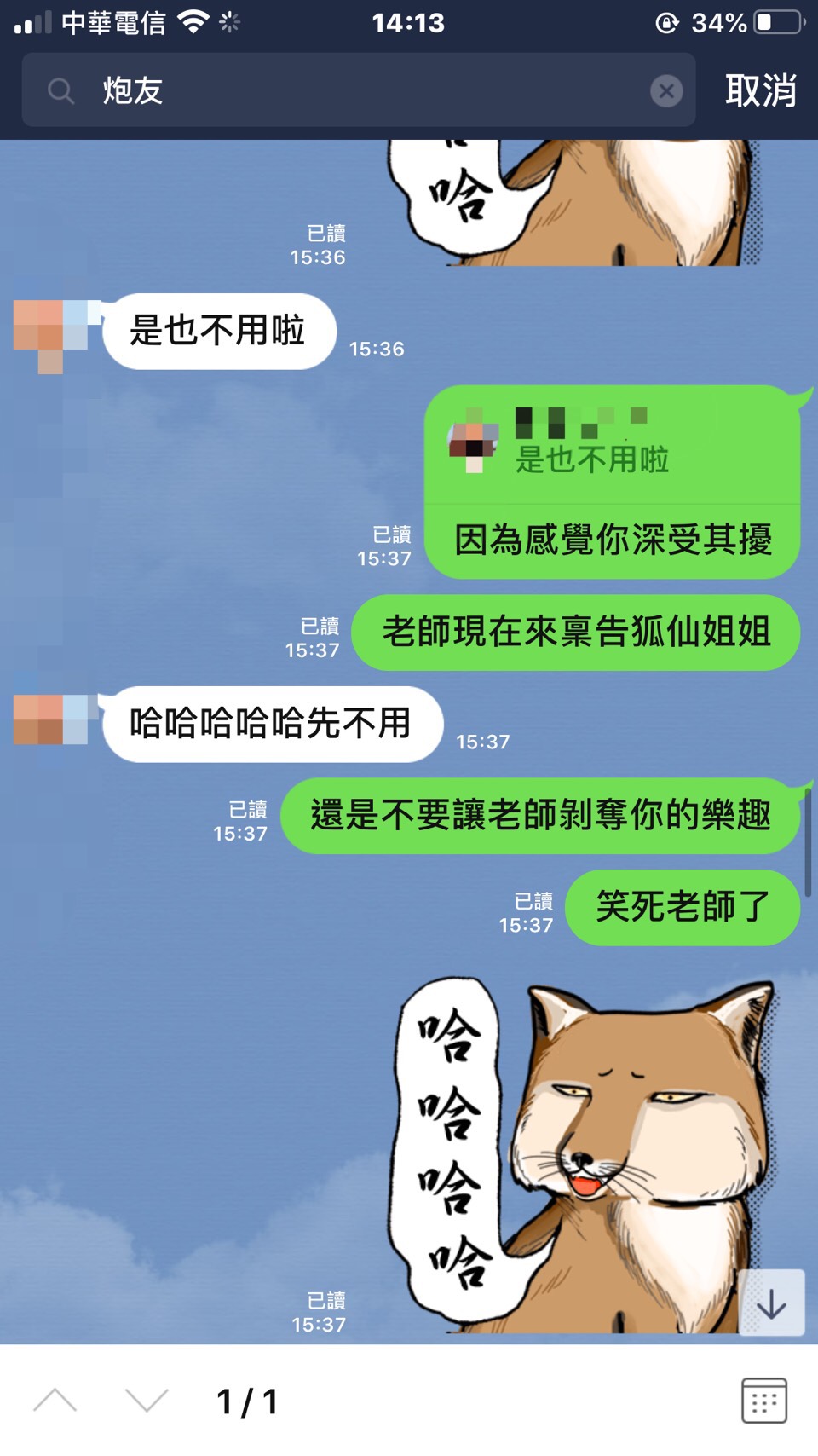Tap the search field containing 炮友
This screenshot has height=1456, width=818.
coord(358,90)
